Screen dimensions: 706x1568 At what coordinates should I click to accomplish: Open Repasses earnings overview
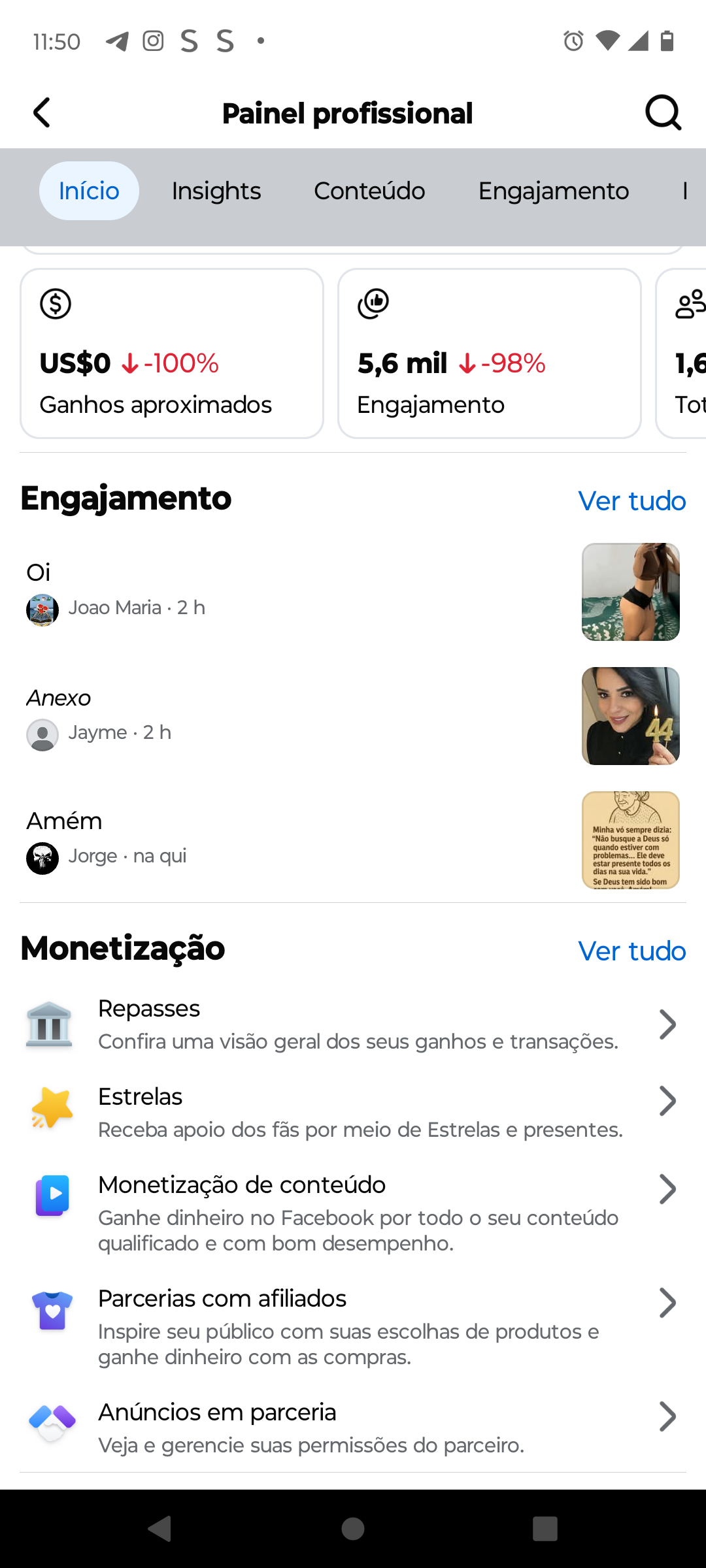point(353,1024)
